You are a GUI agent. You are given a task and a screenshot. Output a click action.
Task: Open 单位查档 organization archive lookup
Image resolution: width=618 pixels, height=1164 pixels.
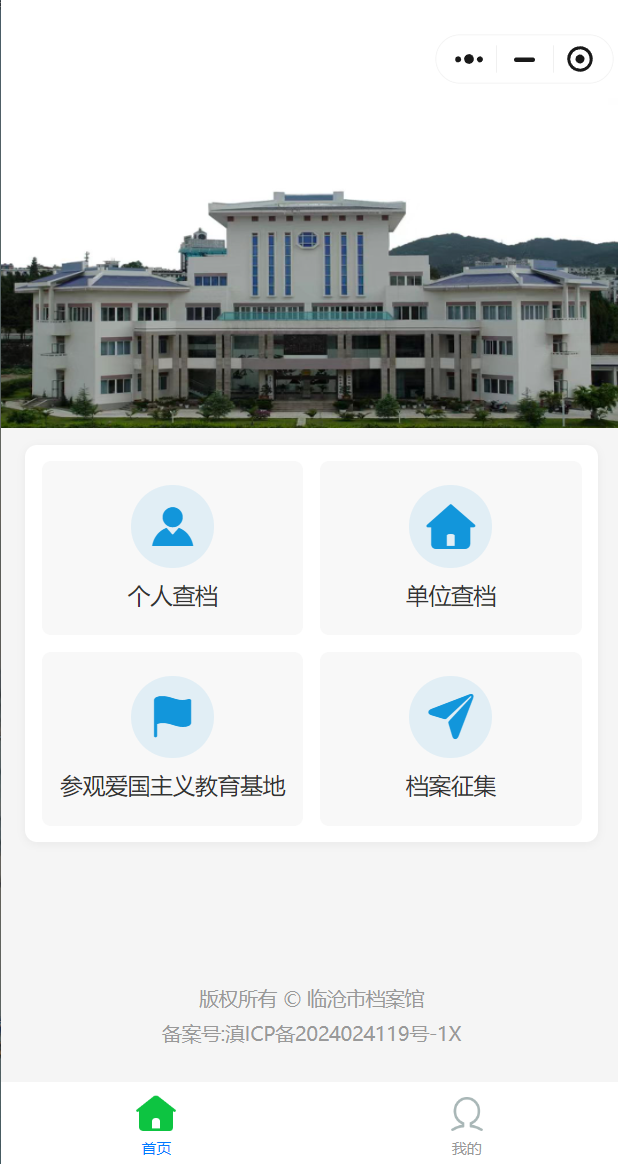click(x=451, y=548)
